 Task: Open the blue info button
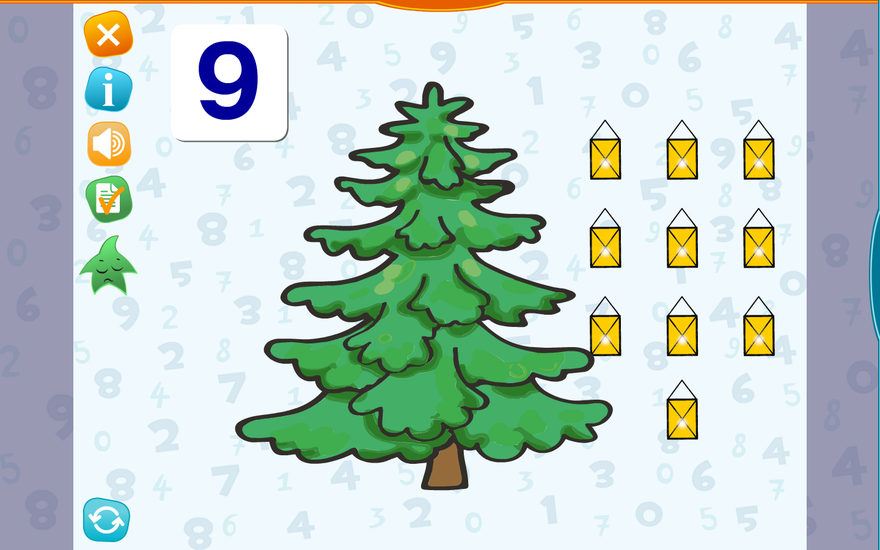[108, 89]
